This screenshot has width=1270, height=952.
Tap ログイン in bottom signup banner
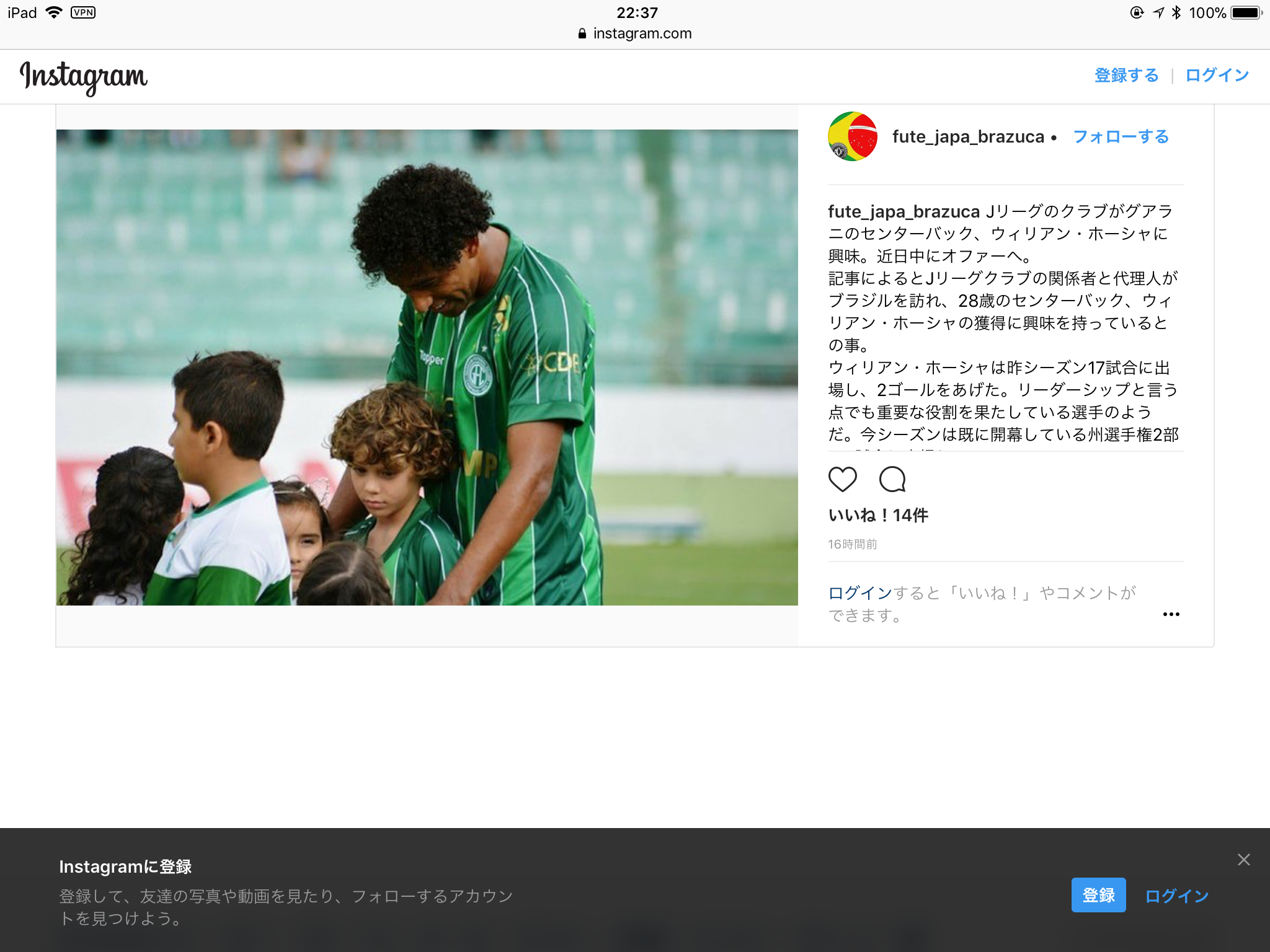pyautogui.click(x=1176, y=896)
